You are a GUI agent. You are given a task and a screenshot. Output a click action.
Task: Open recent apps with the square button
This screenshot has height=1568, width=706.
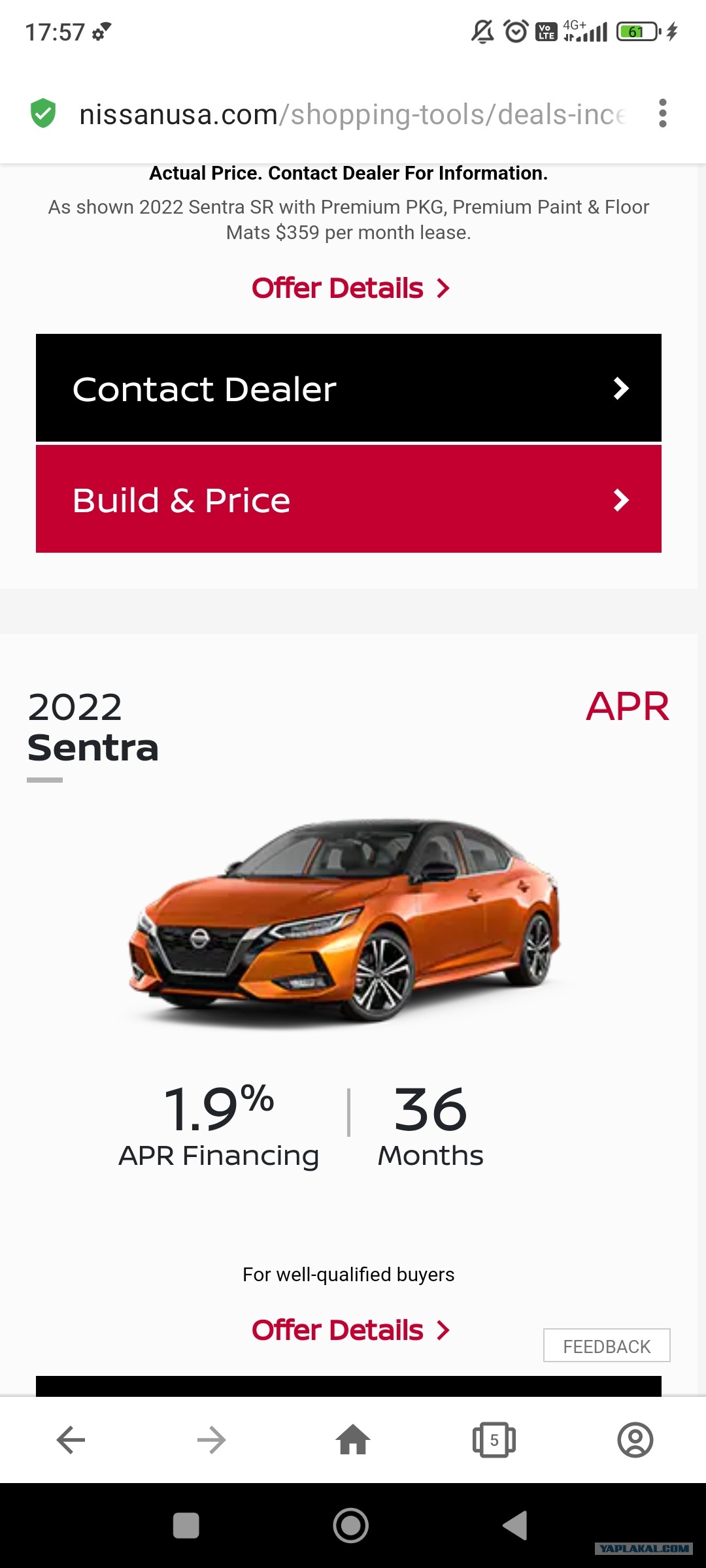coord(186,1526)
